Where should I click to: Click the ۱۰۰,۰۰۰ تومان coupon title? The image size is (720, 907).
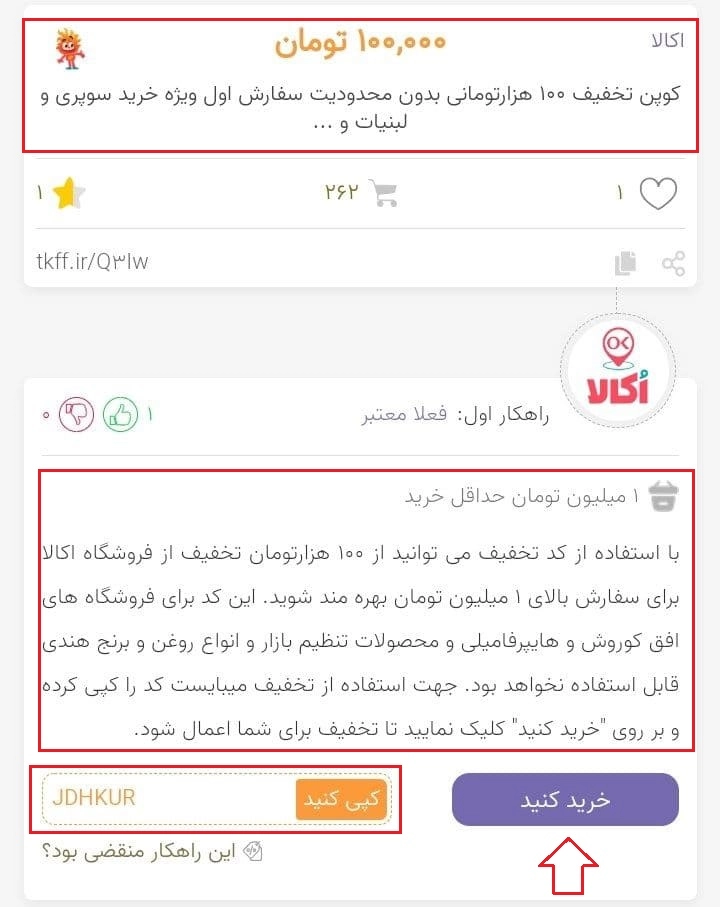[x=360, y=44]
